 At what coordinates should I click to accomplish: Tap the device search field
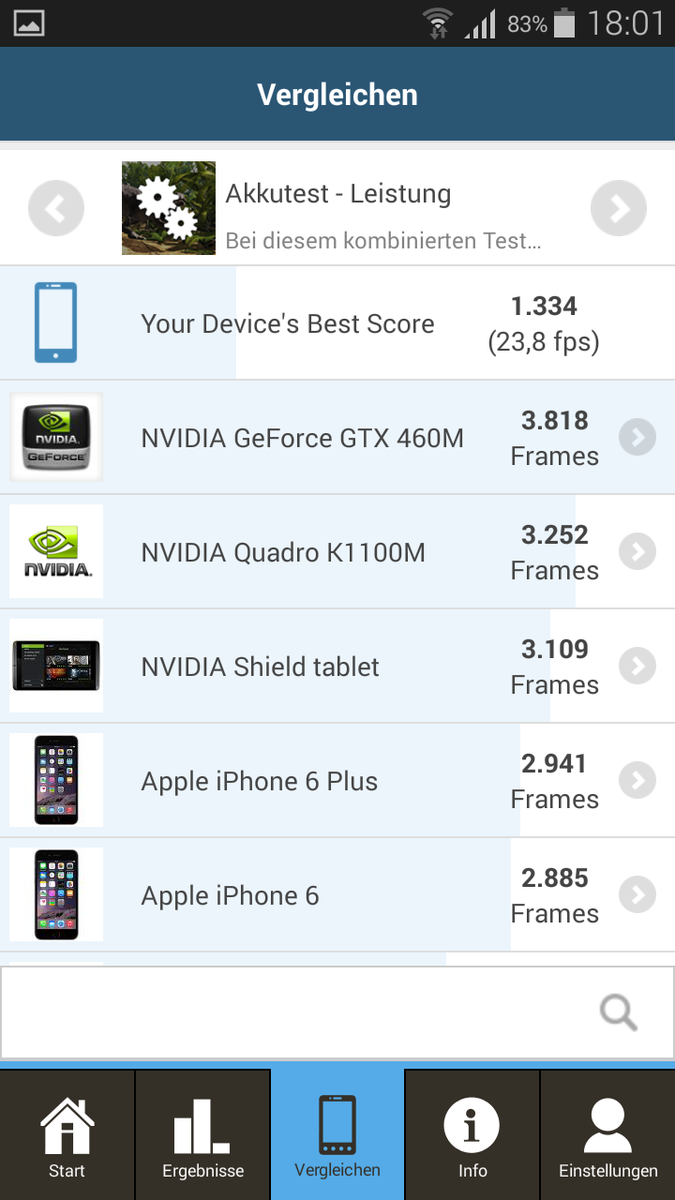[300, 1012]
